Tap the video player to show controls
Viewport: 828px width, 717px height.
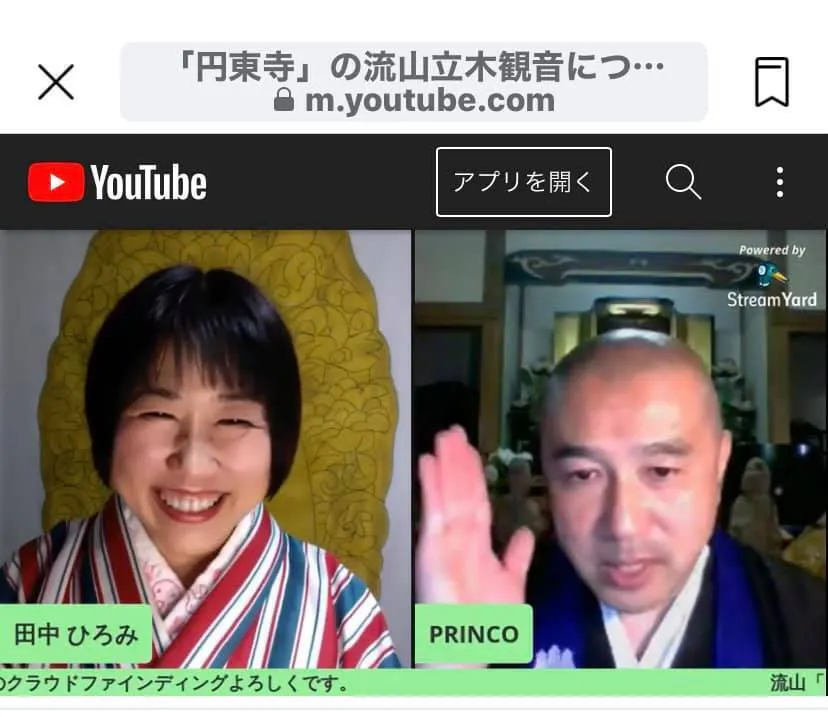click(x=413, y=450)
